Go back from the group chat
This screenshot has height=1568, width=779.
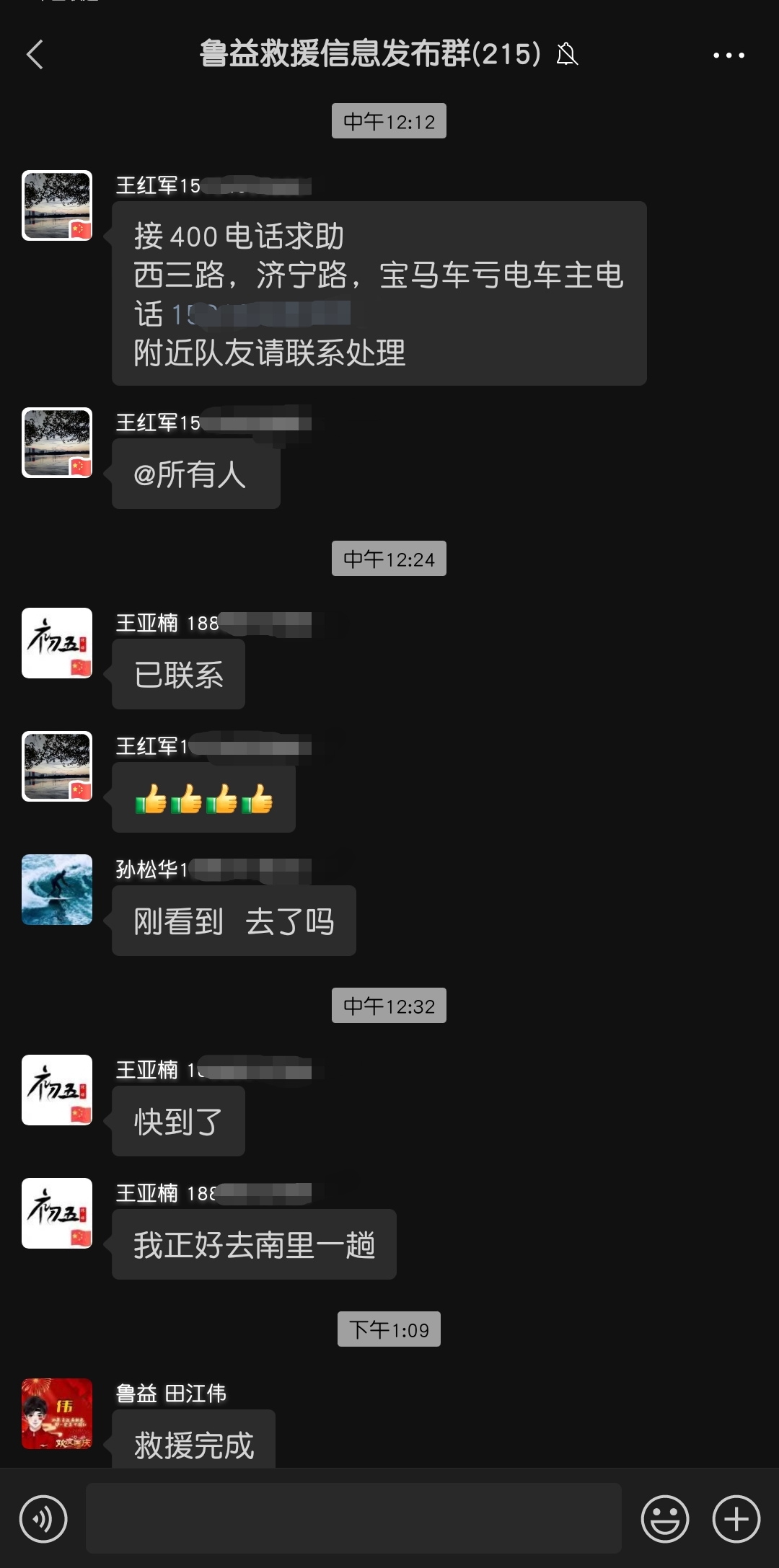[x=35, y=55]
